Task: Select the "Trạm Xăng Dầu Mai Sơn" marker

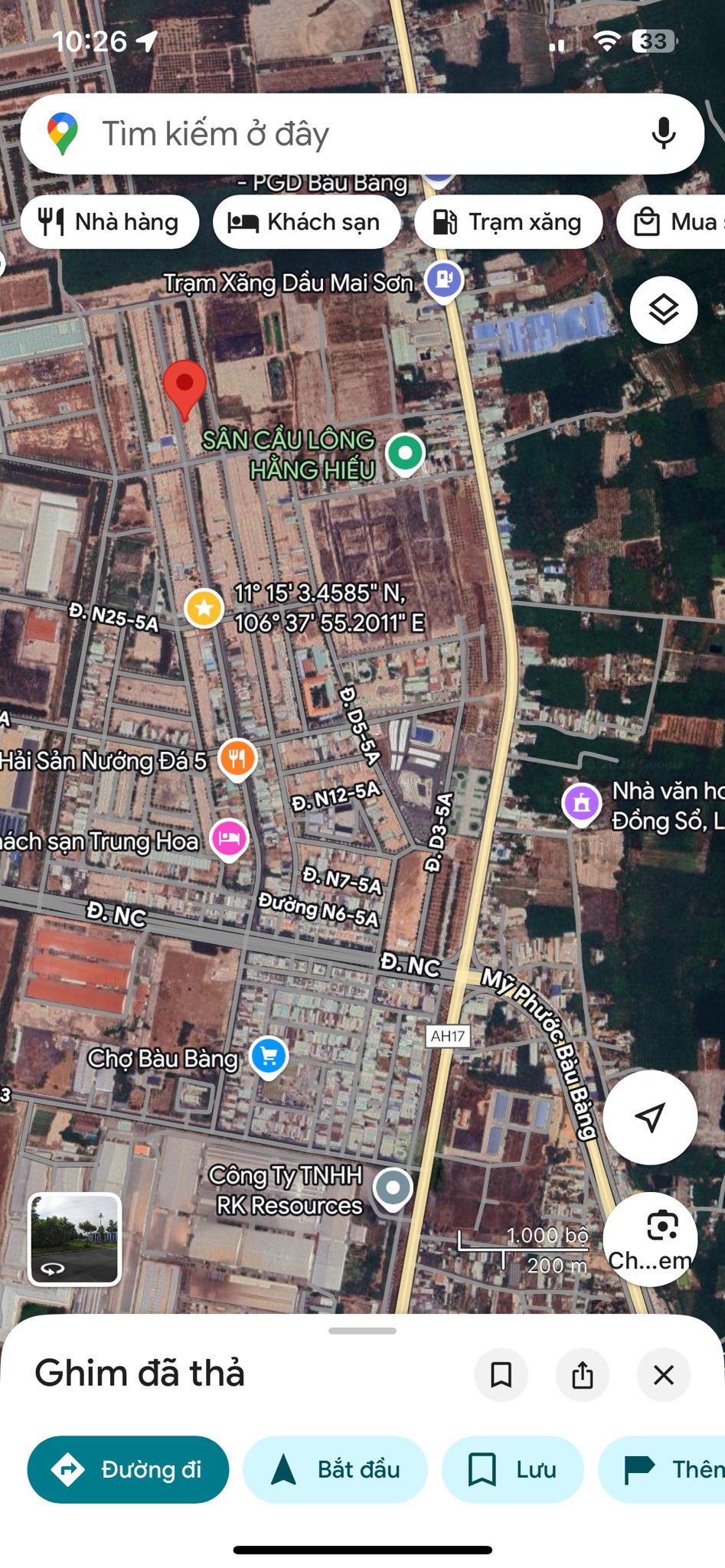Action: (444, 279)
